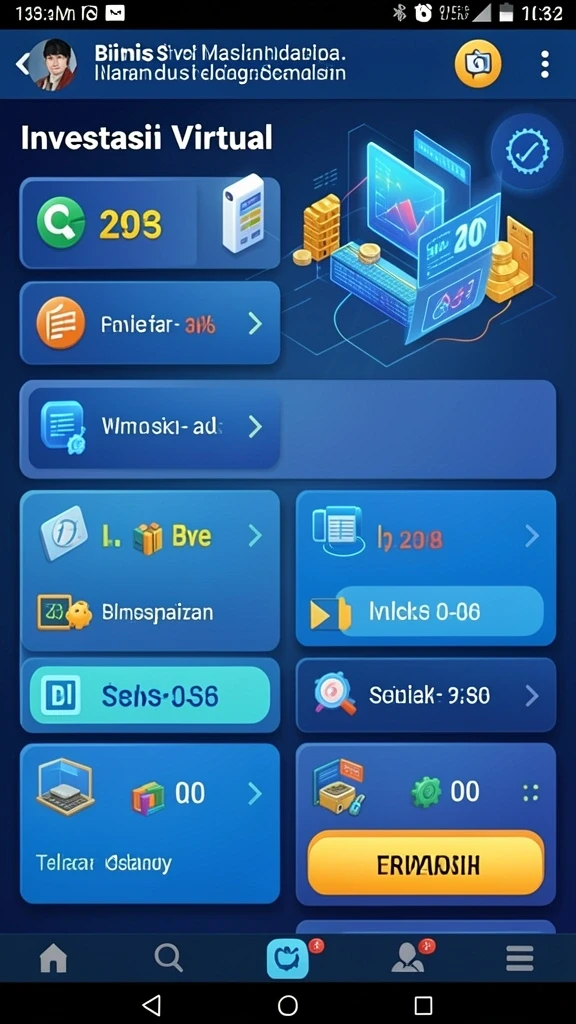The width and height of the screenshot is (576, 1024).
Task: Tap the round checkmark badge
Action: click(x=527, y=153)
